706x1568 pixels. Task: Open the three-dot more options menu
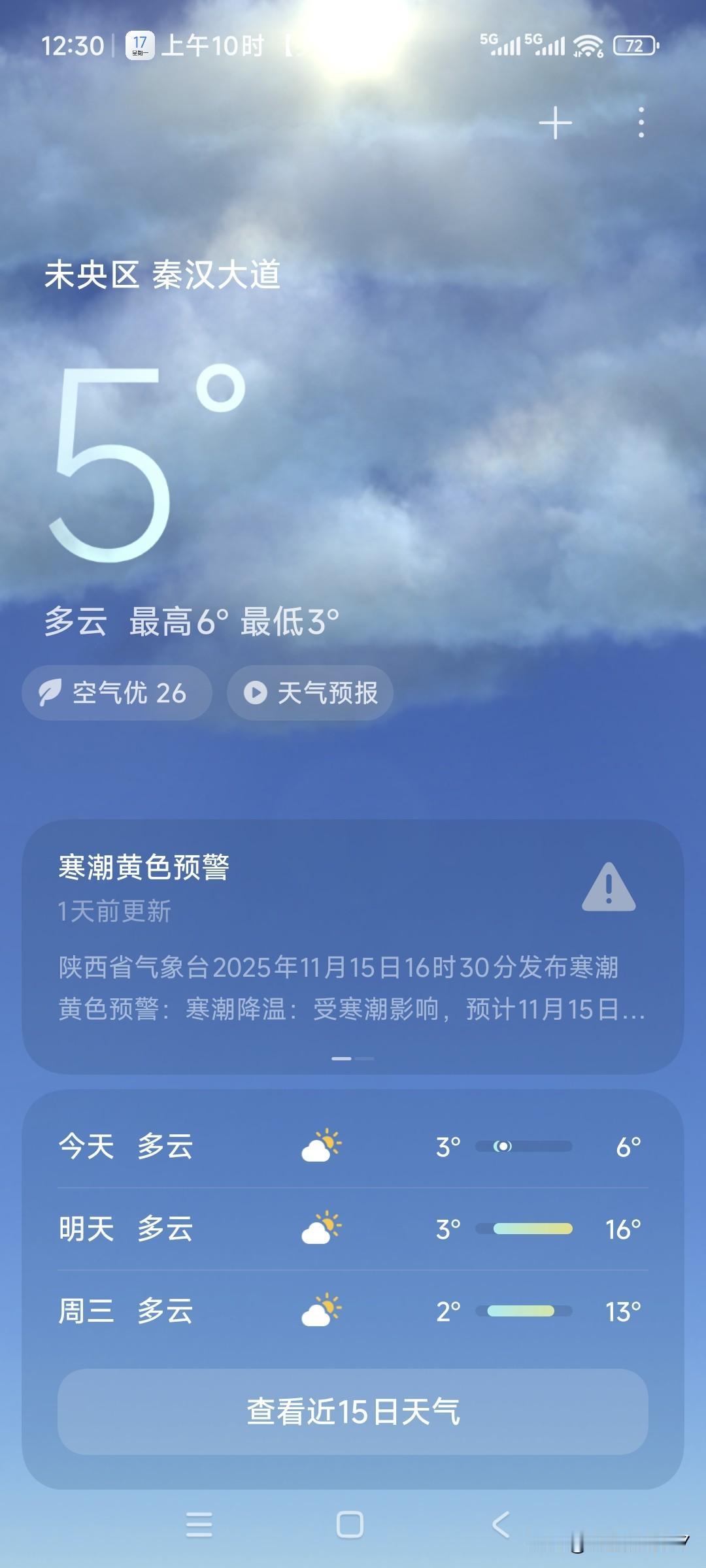(642, 123)
